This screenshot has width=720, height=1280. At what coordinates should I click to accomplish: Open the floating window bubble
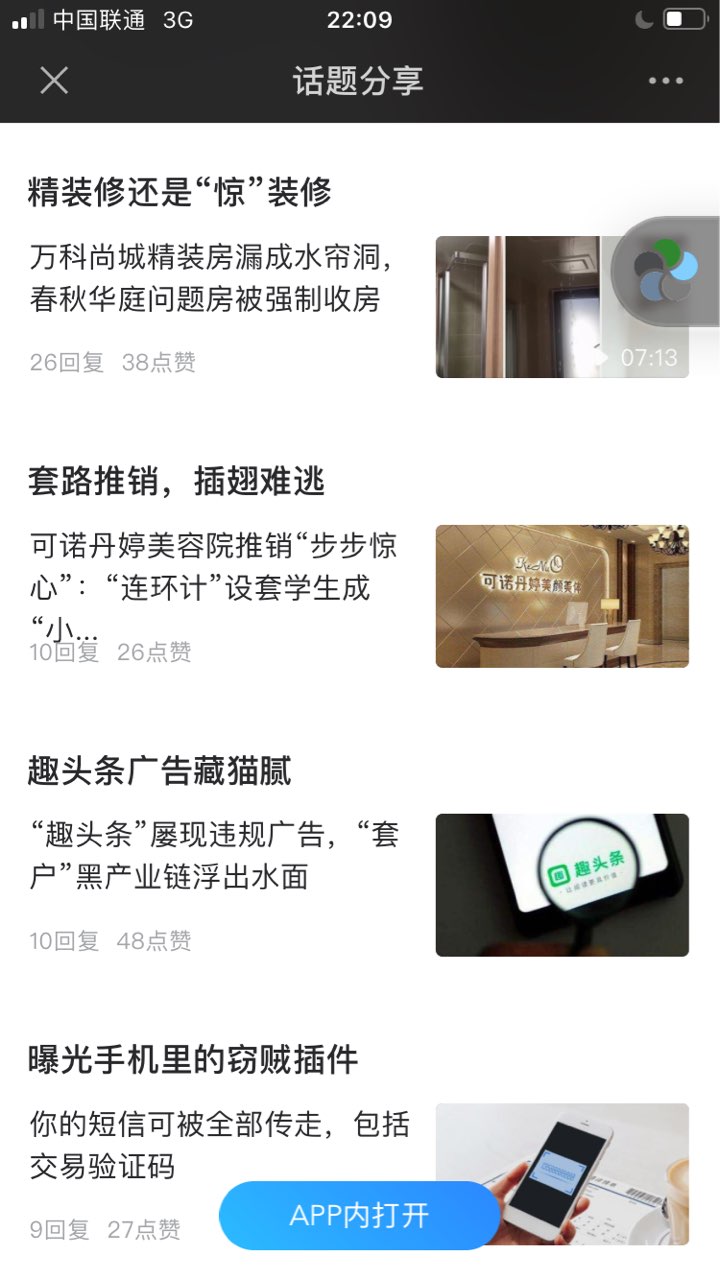tap(666, 271)
